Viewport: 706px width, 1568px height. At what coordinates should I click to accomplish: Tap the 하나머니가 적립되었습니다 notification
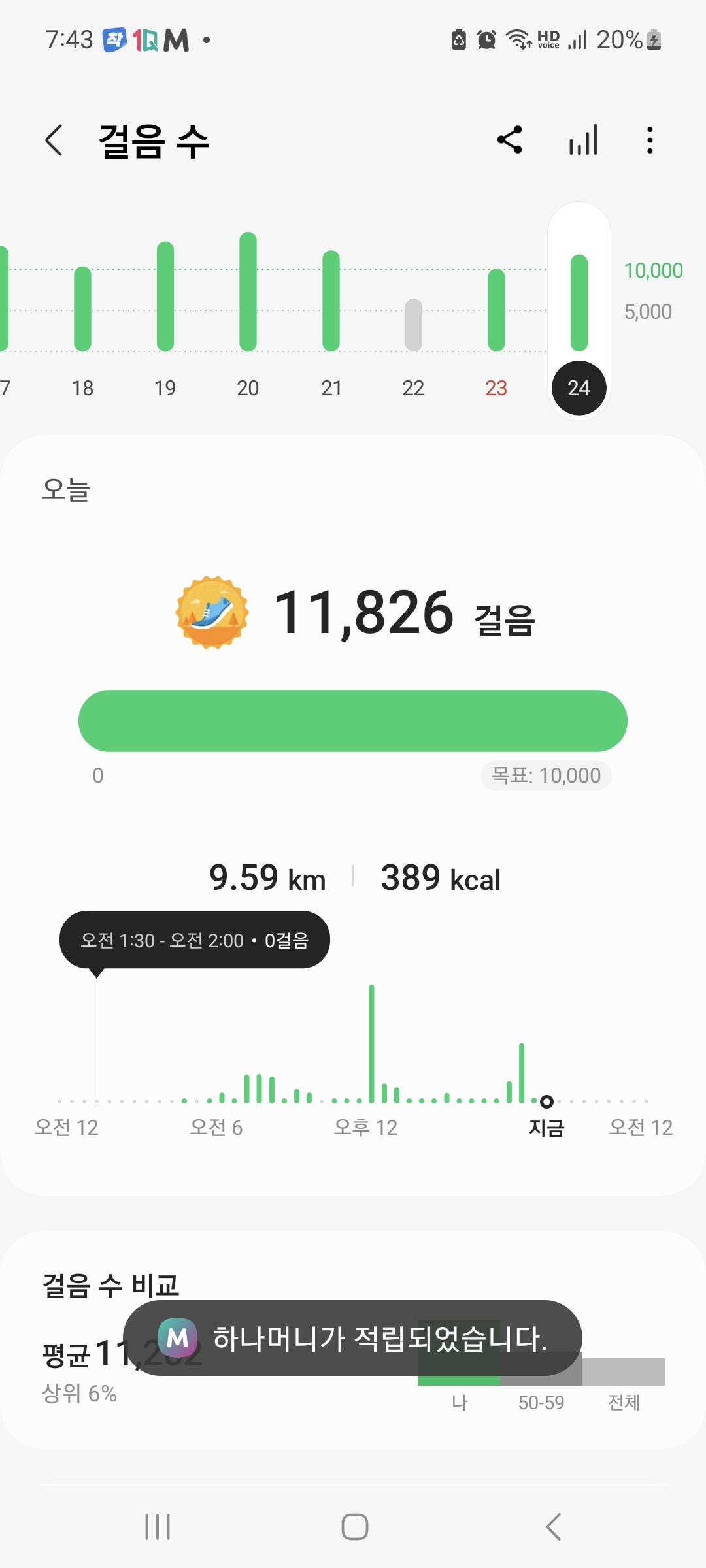tap(353, 1338)
